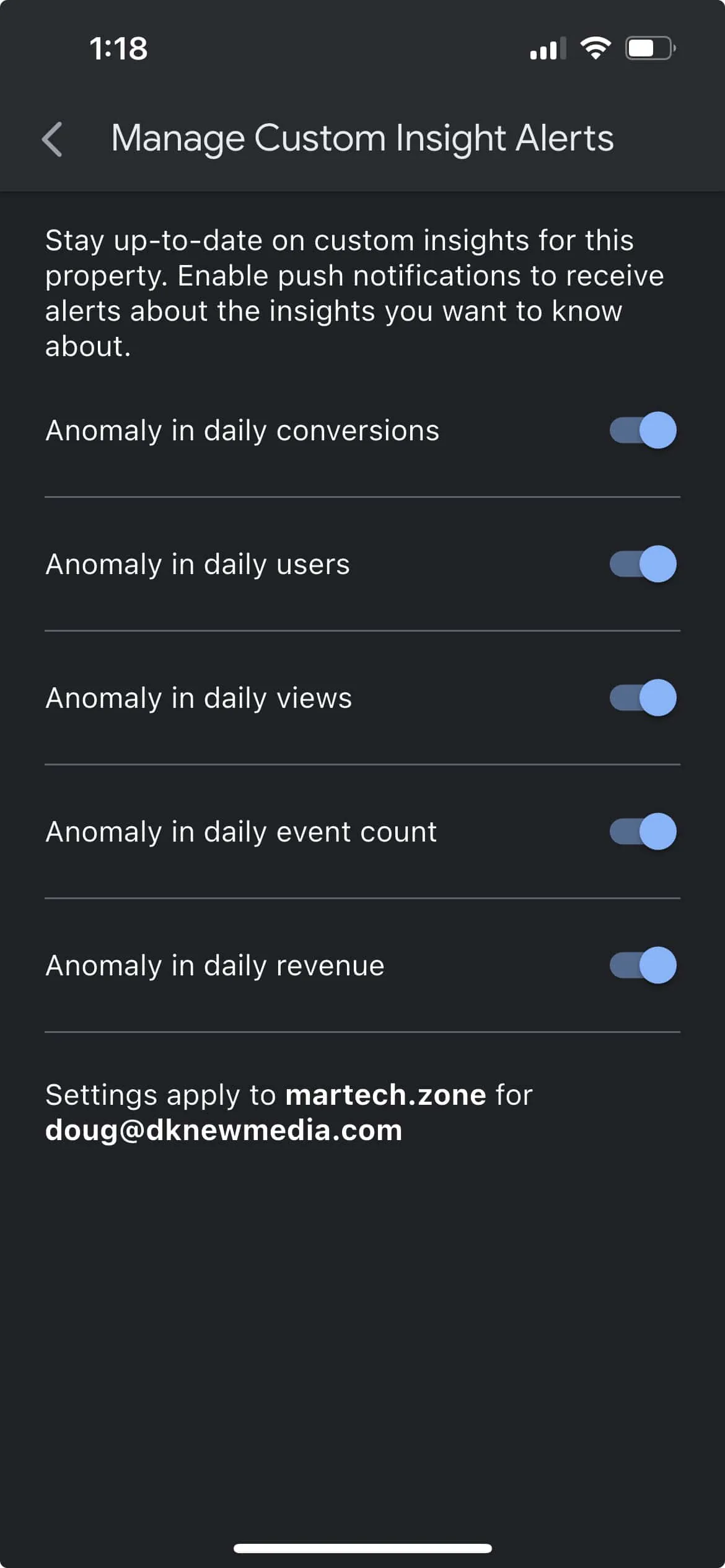The height and width of the screenshot is (1568, 725).
Task: Switch off Anomaly in daily event count
Action: pyautogui.click(x=642, y=831)
